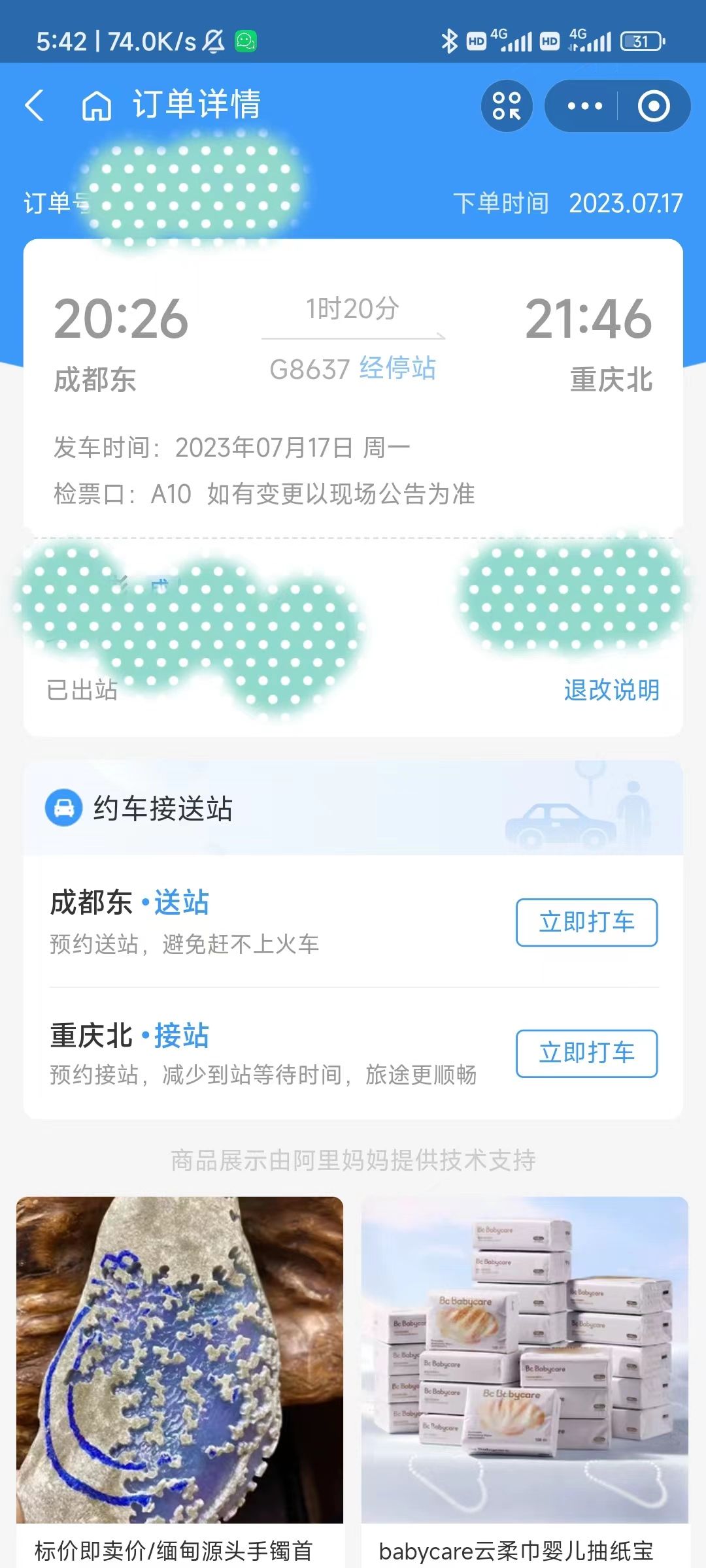This screenshot has width=706, height=1568.
Task: Select the 送站 label next to 成都东
Action: pyautogui.click(x=181, y=904)
